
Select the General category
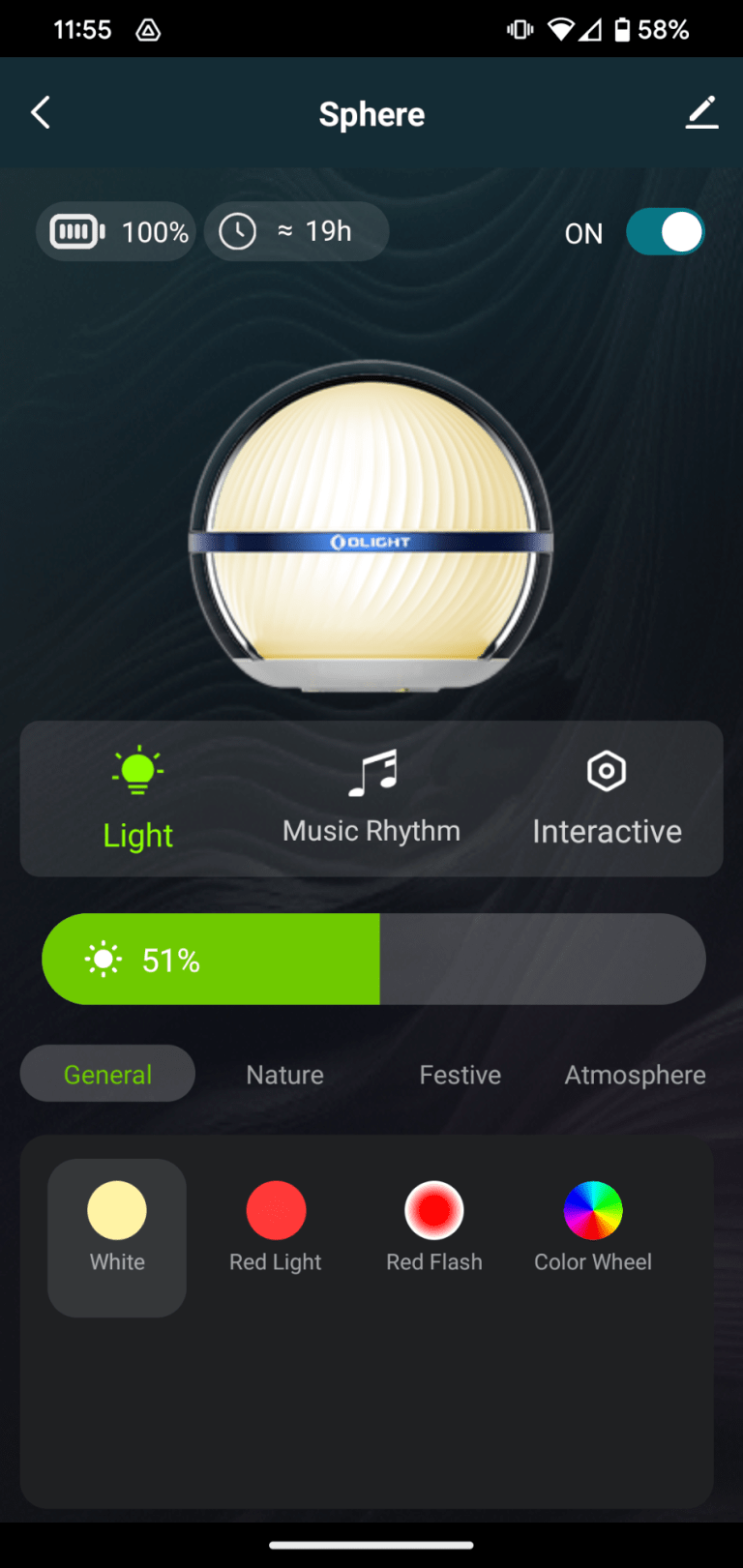pyautogui.click(x=107, y=1074)
